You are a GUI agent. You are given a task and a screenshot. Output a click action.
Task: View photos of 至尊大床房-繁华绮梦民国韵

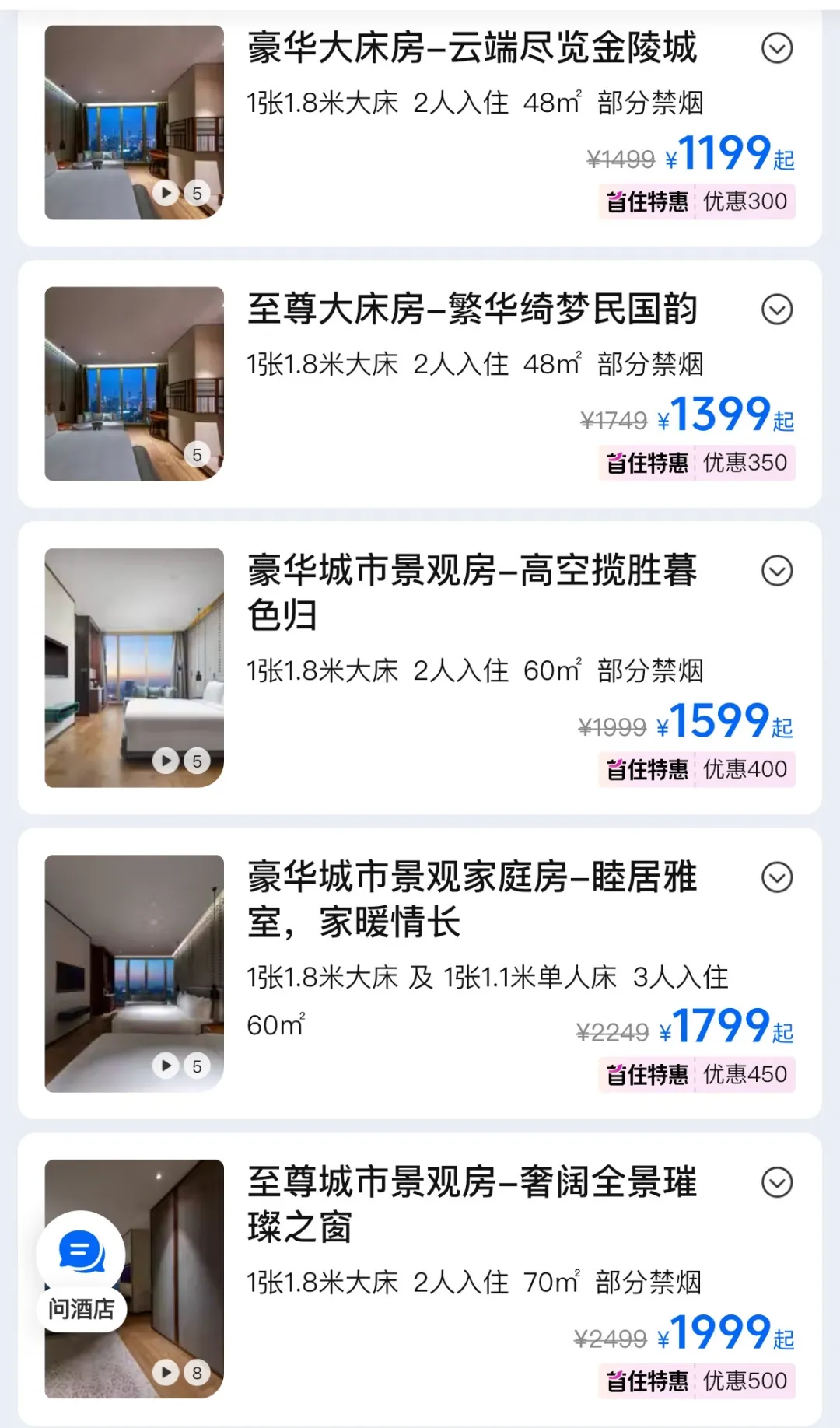click(x=134, y=383)
